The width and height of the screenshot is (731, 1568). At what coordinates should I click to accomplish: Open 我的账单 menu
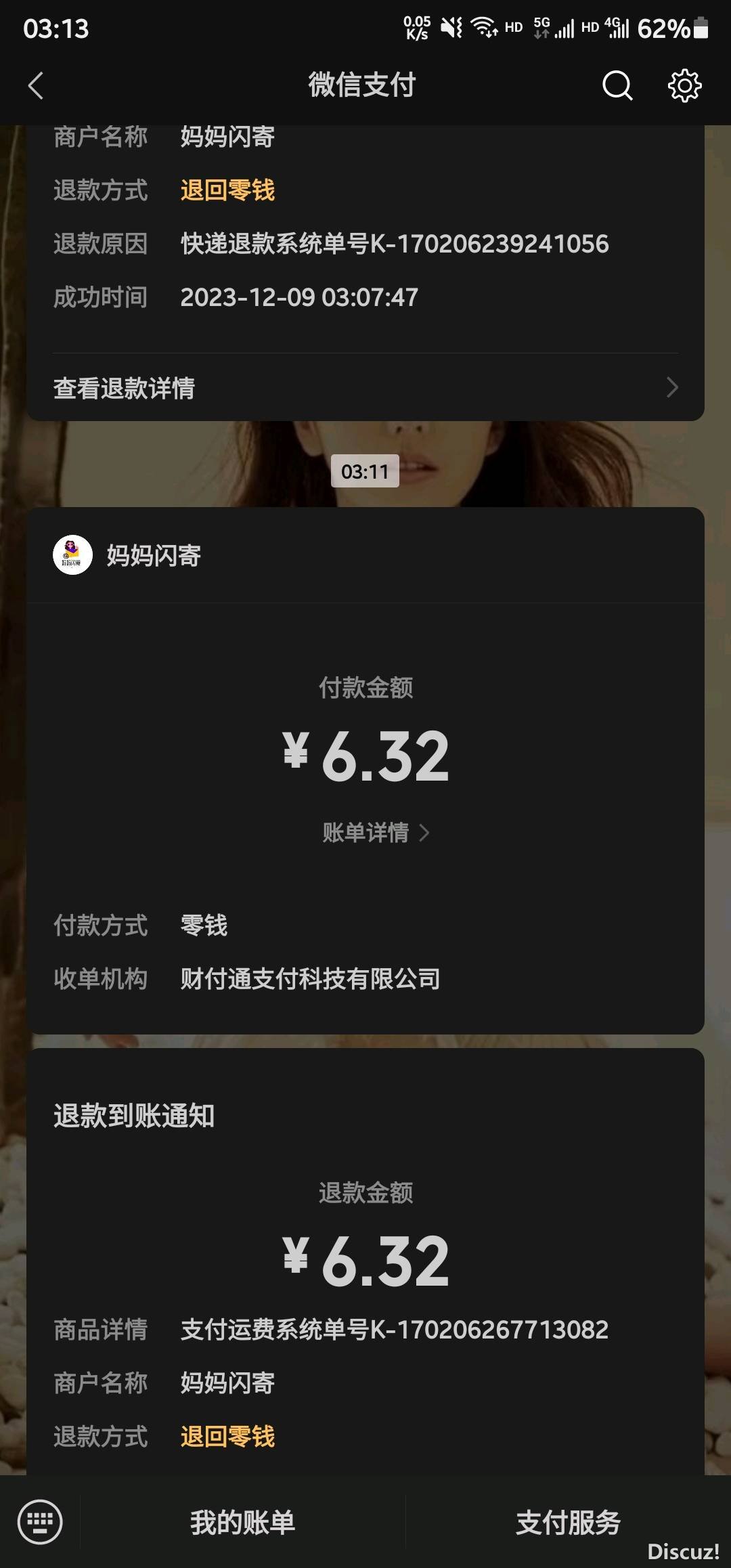tap(242, 1522)
